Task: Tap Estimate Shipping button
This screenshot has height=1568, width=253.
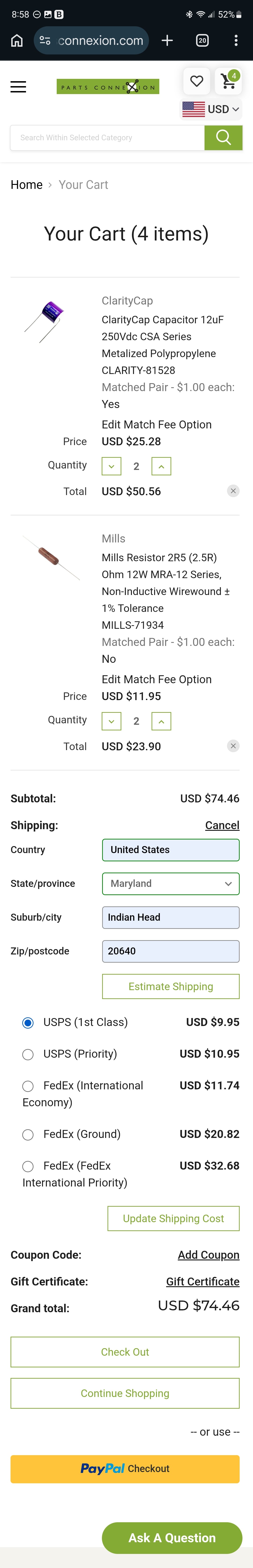Action: (x=170, y=987)
